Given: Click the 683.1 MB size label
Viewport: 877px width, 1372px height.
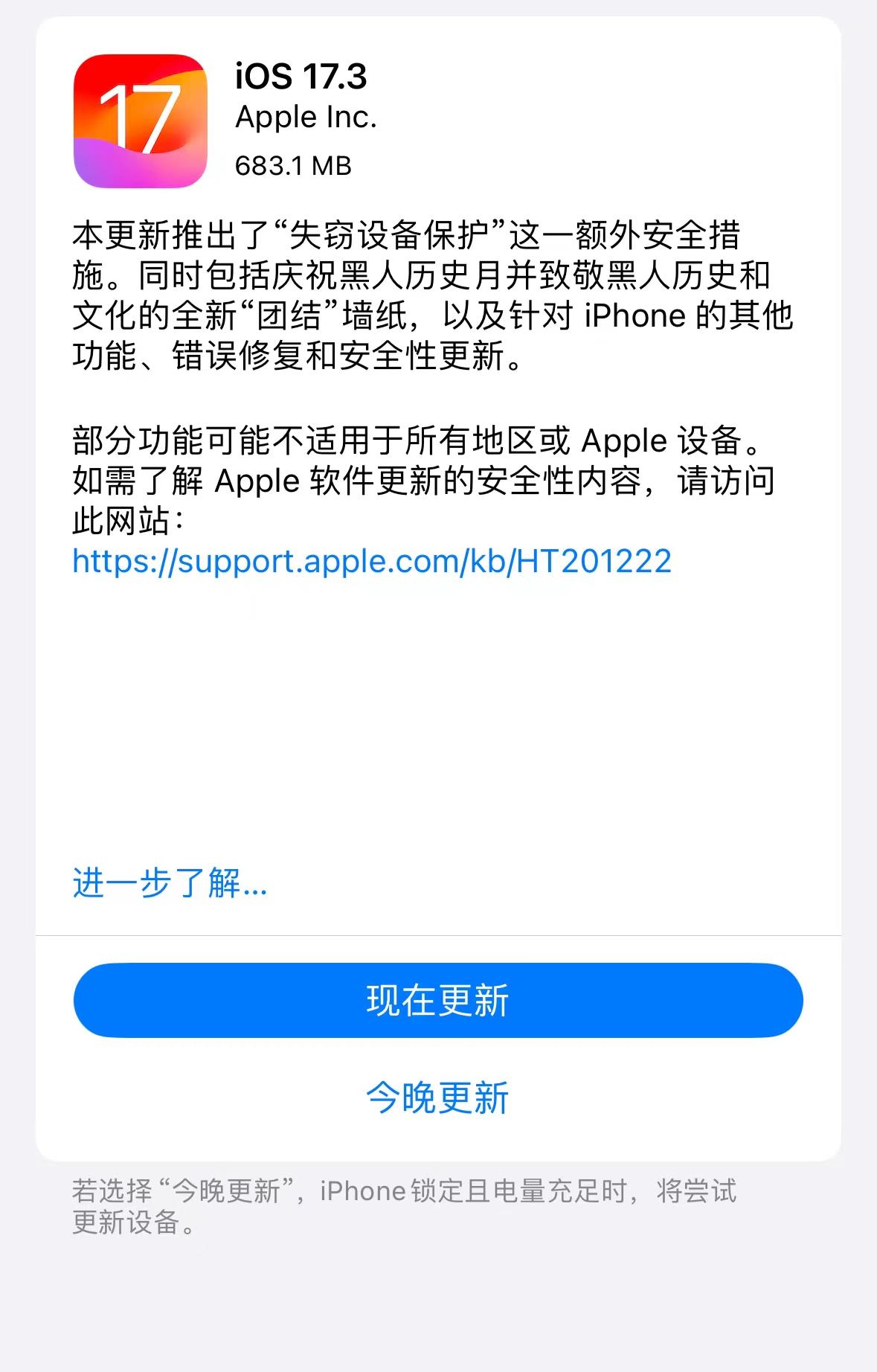Looking at the screenshot, I should click(294, 167).
